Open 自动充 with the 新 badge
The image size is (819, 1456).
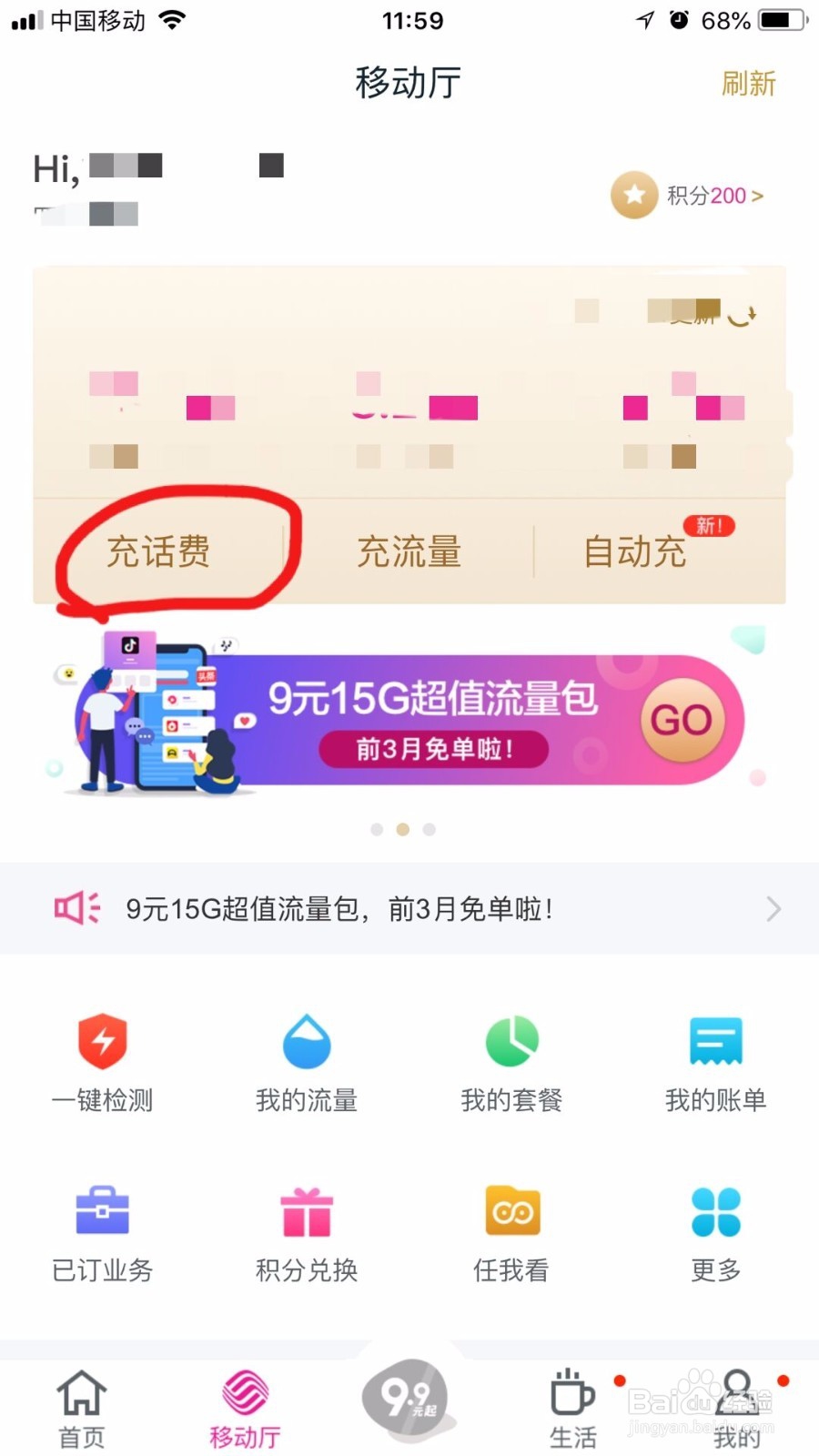coord(634,551)
